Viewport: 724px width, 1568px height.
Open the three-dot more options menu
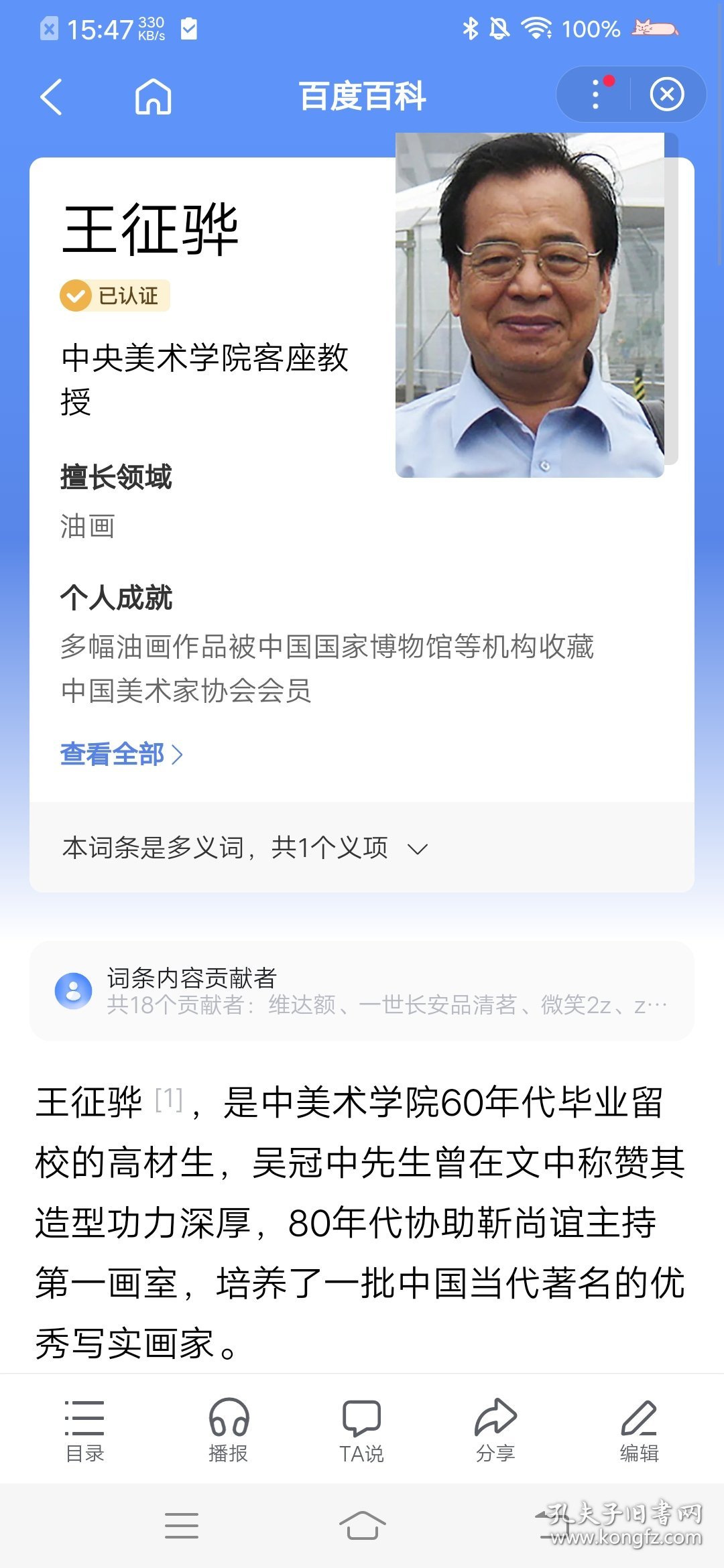click(595, 94)
